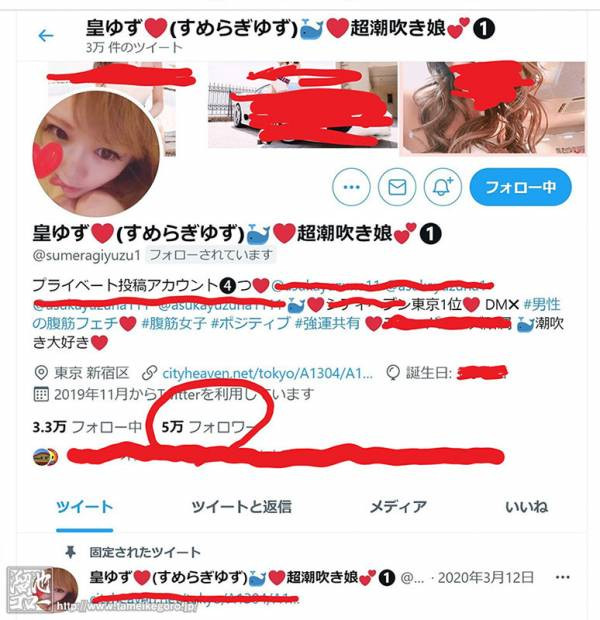The height and width of the screenshot is (620, 600).
Task: Open the three-dot more options button
Action: pos(350,187)
